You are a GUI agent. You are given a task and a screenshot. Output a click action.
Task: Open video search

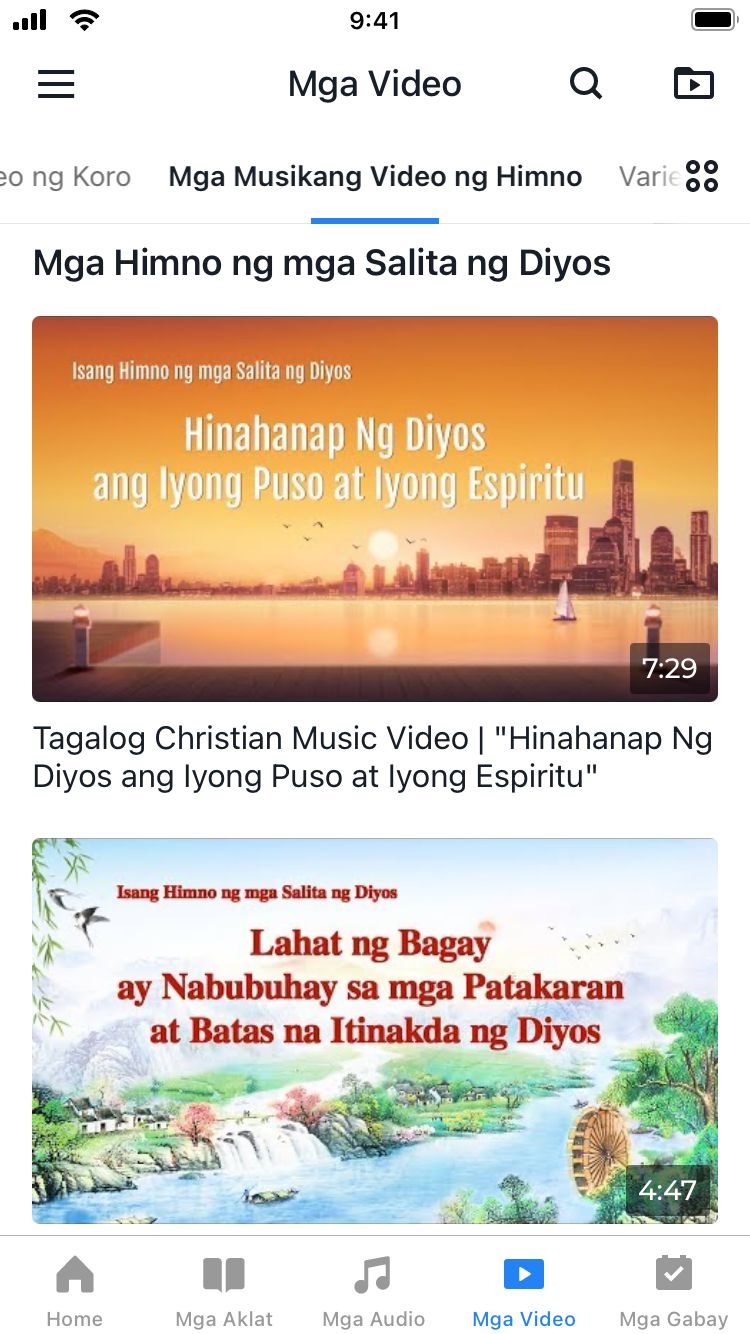click(x=586, y=84)
